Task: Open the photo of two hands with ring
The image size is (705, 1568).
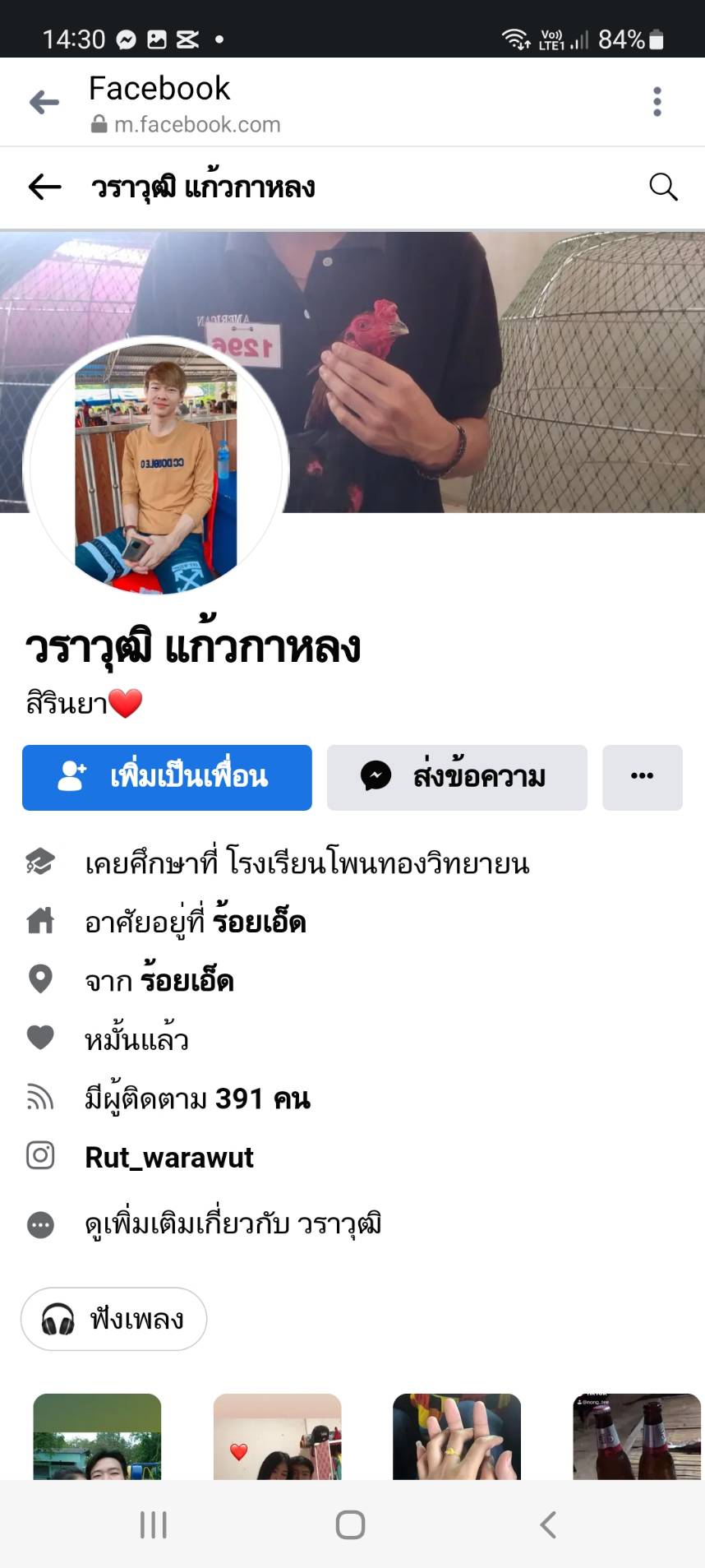Action: 457,1436
